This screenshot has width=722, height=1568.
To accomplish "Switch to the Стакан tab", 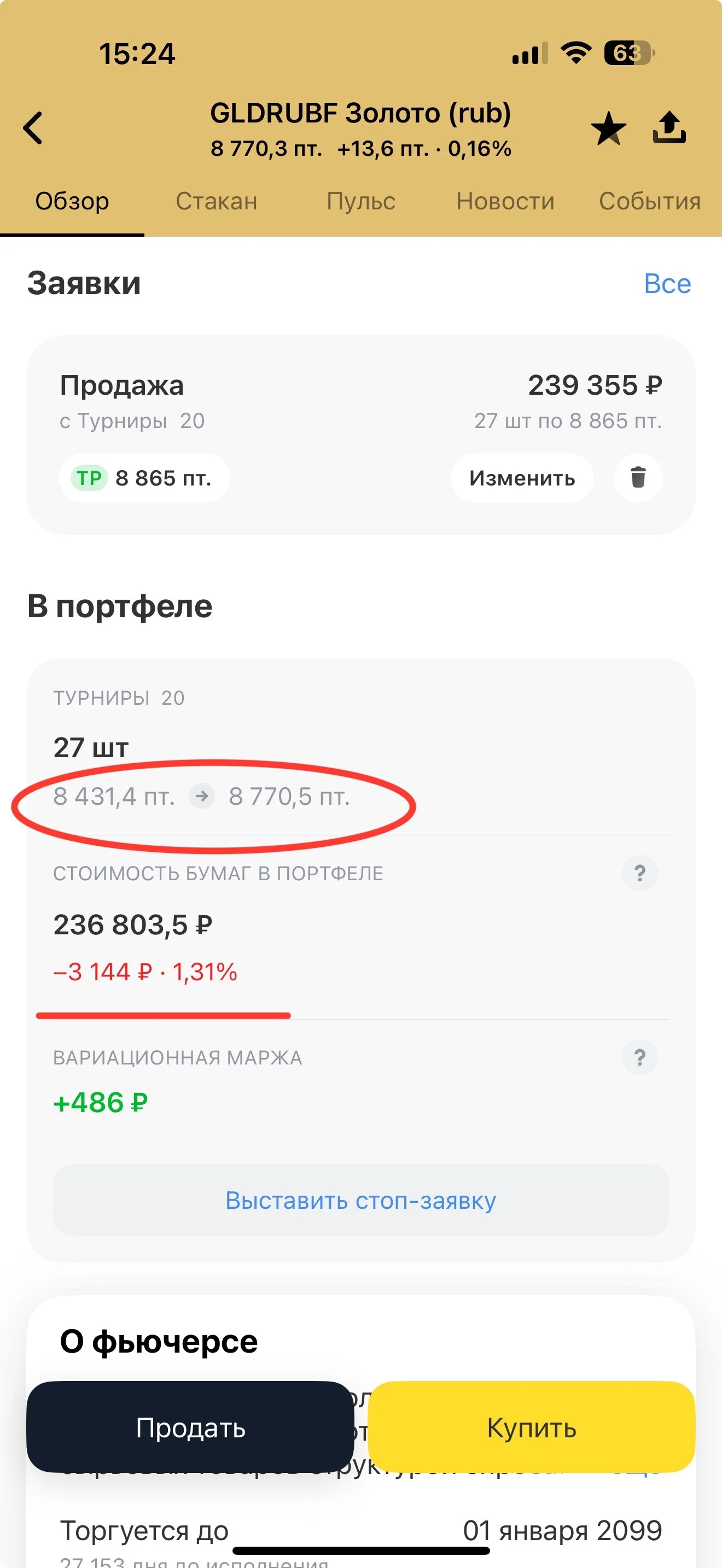I will [217, 201].
